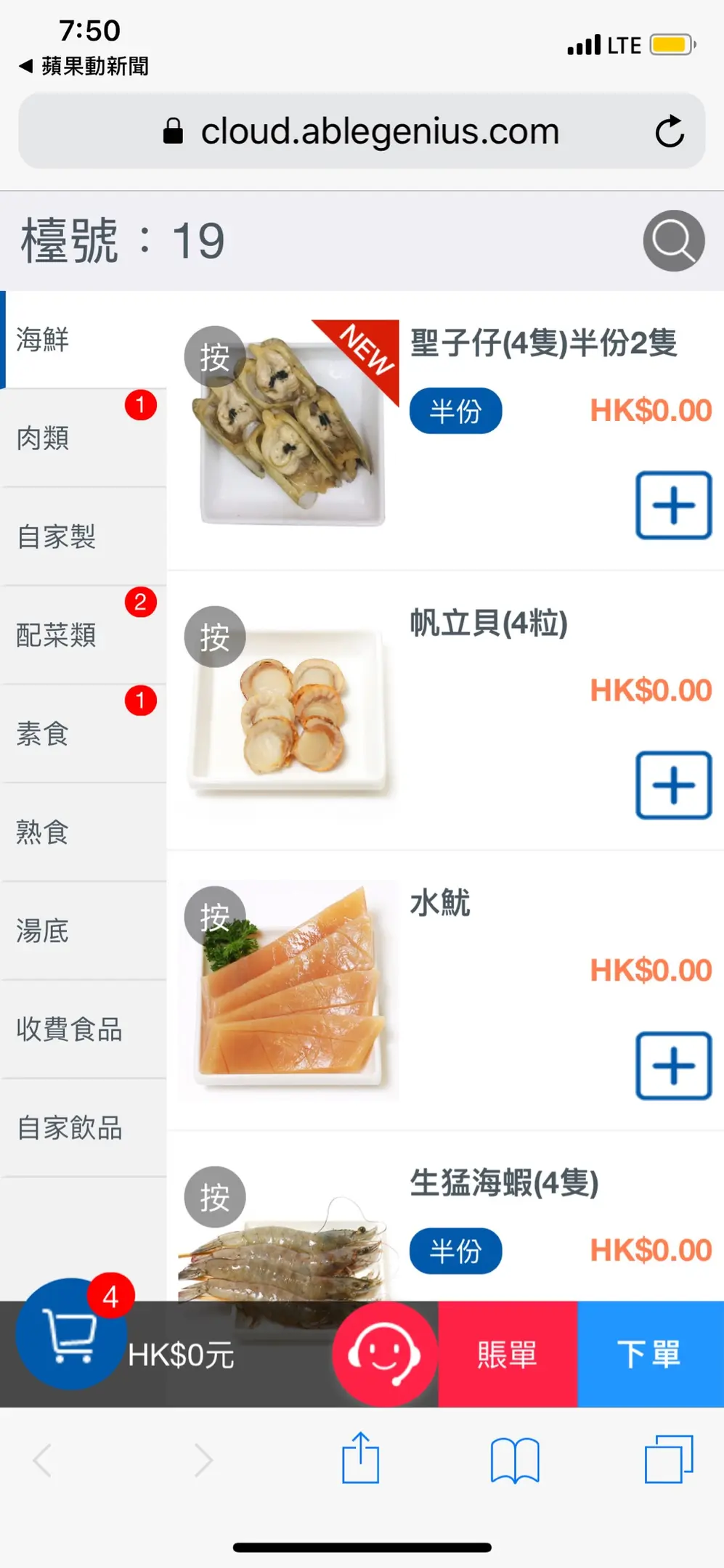The image size is (724, 1568).
Task: Open the shopping cart
Action: click(70, 1334)
